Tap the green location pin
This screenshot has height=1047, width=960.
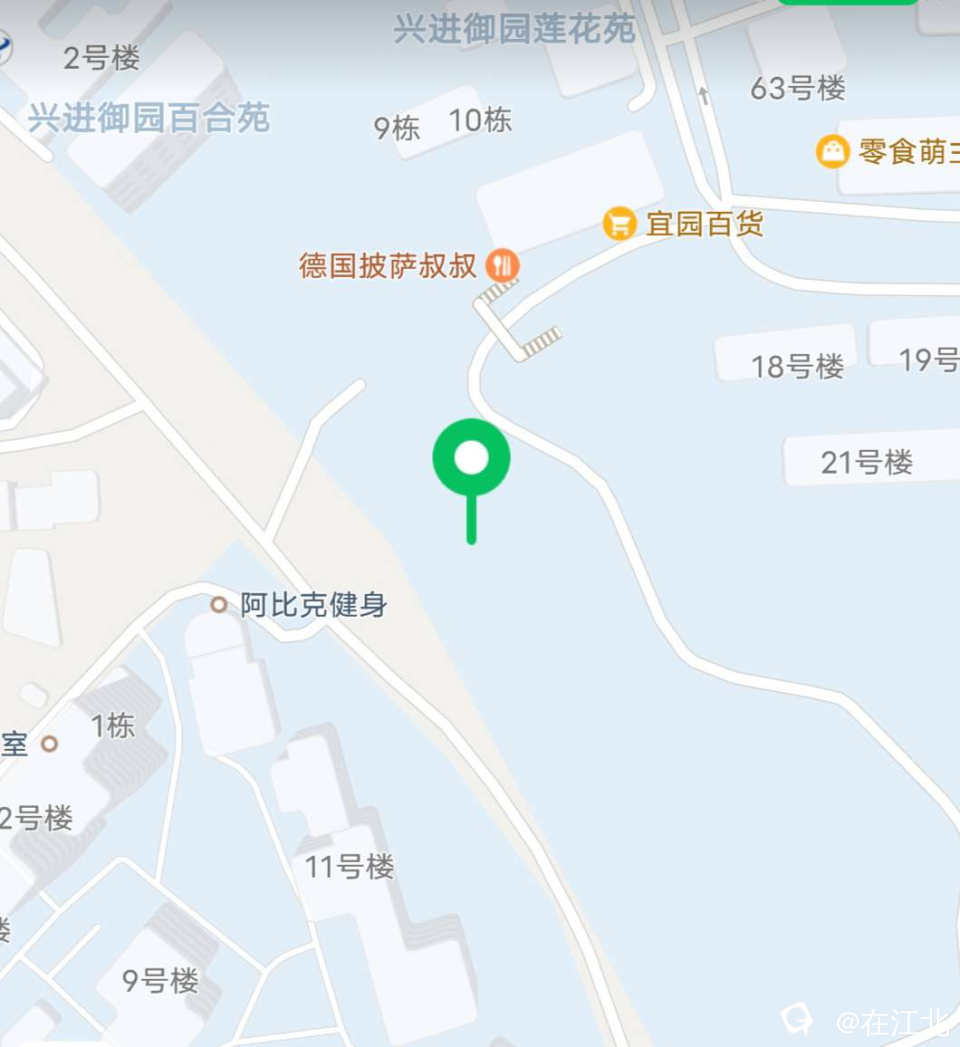(471, 459)
